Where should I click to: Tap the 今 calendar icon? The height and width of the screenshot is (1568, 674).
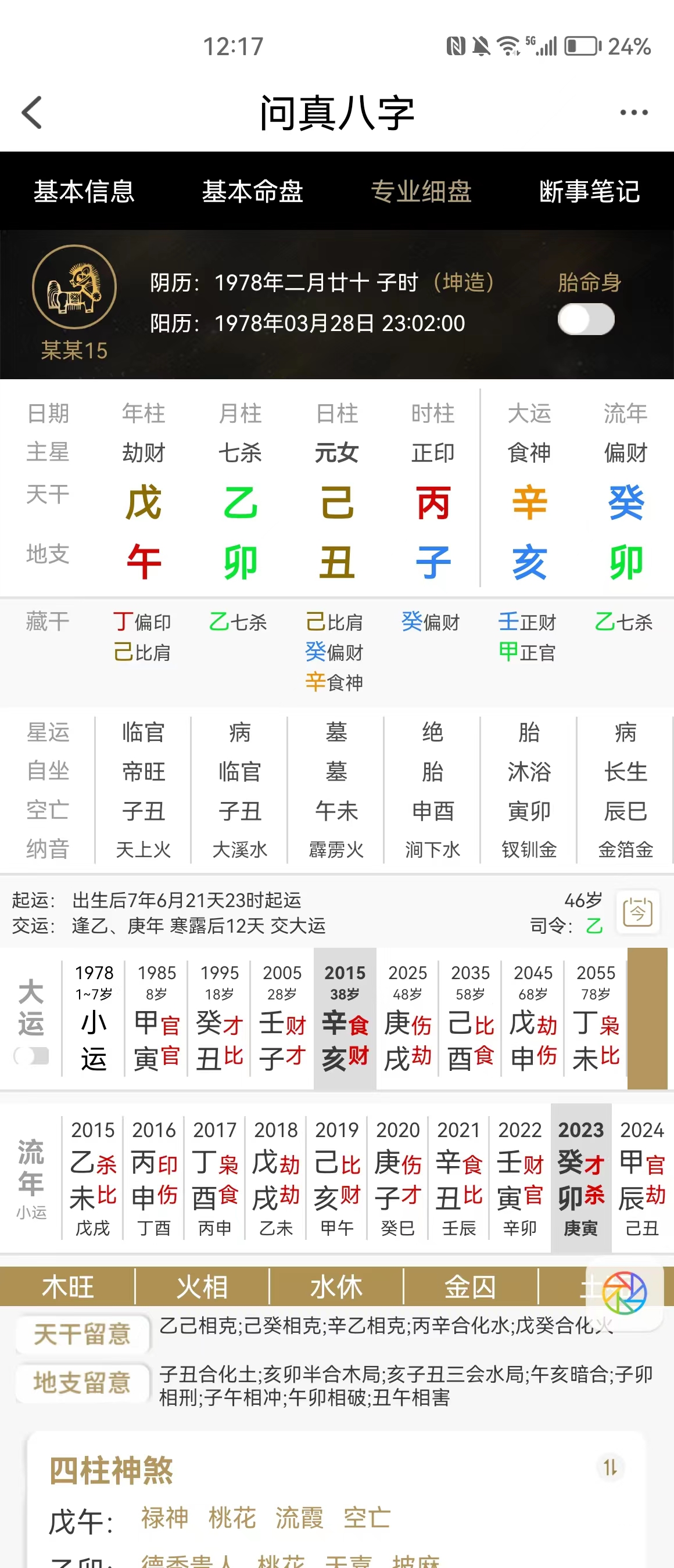pos(637,912)
